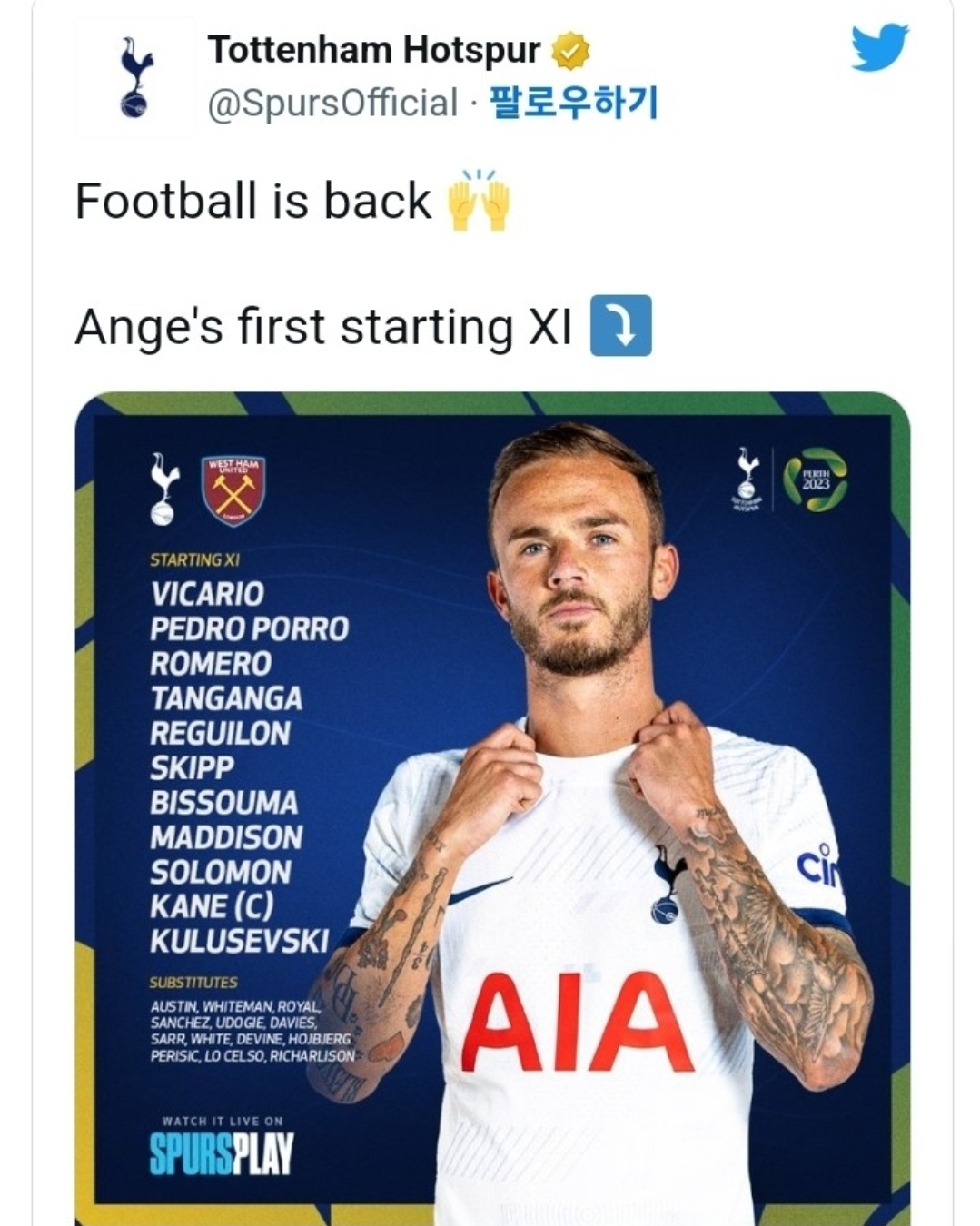
Task: Open the Tottenham Hotspur account name
Action: tap(373, 49)
